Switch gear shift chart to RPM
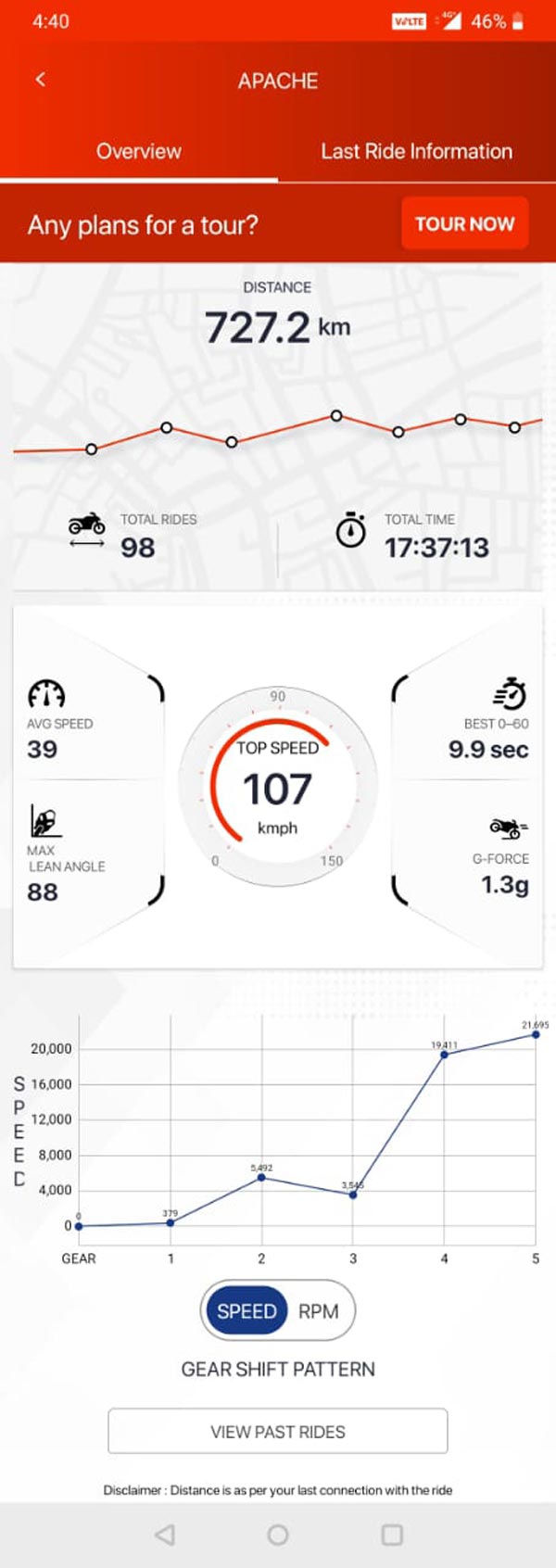Image resolution: width=556 pixels, height=1568 pixels. tap(319, 1311)
